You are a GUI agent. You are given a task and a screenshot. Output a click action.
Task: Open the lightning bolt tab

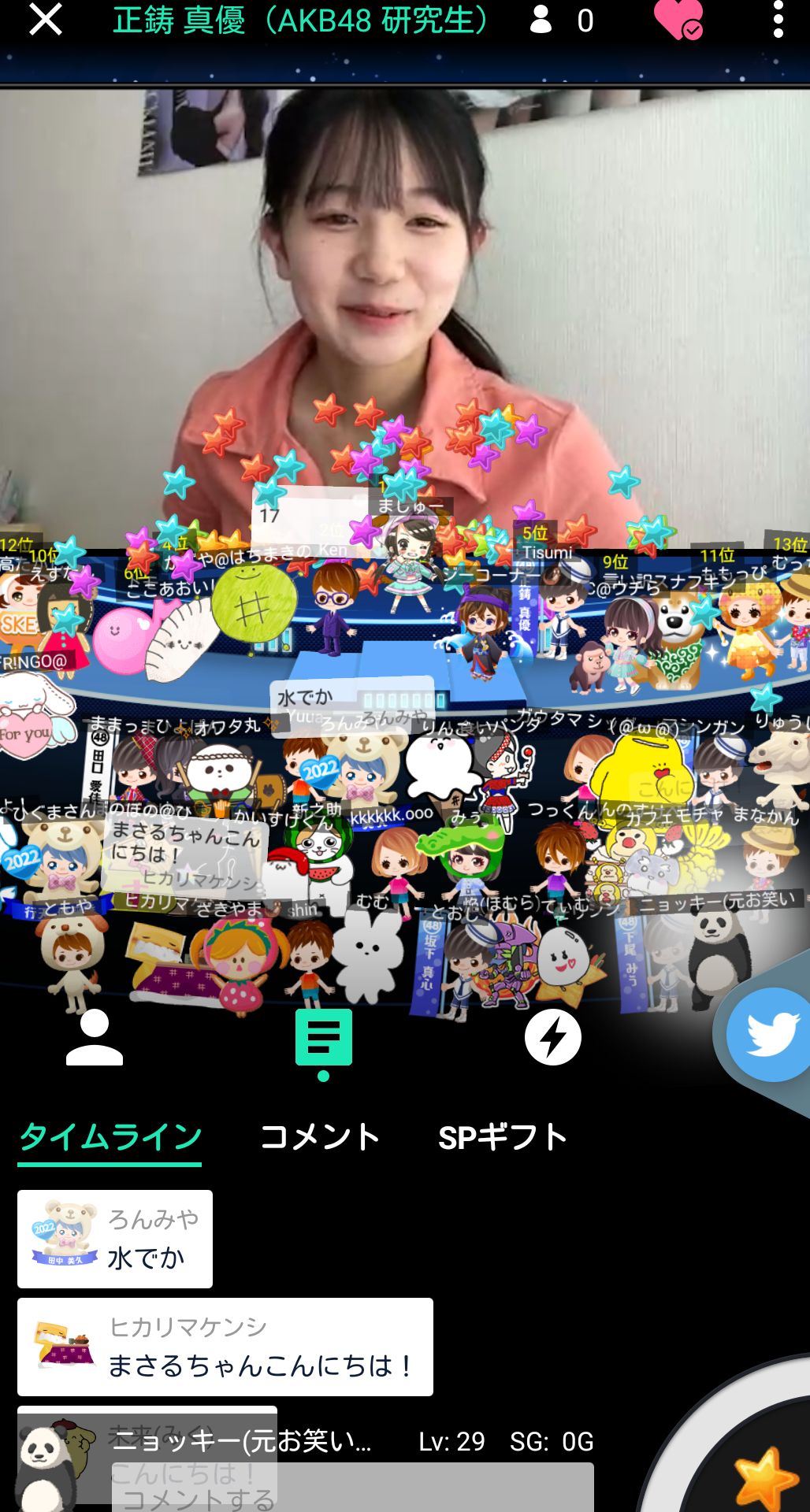(x=552, y=1037)
